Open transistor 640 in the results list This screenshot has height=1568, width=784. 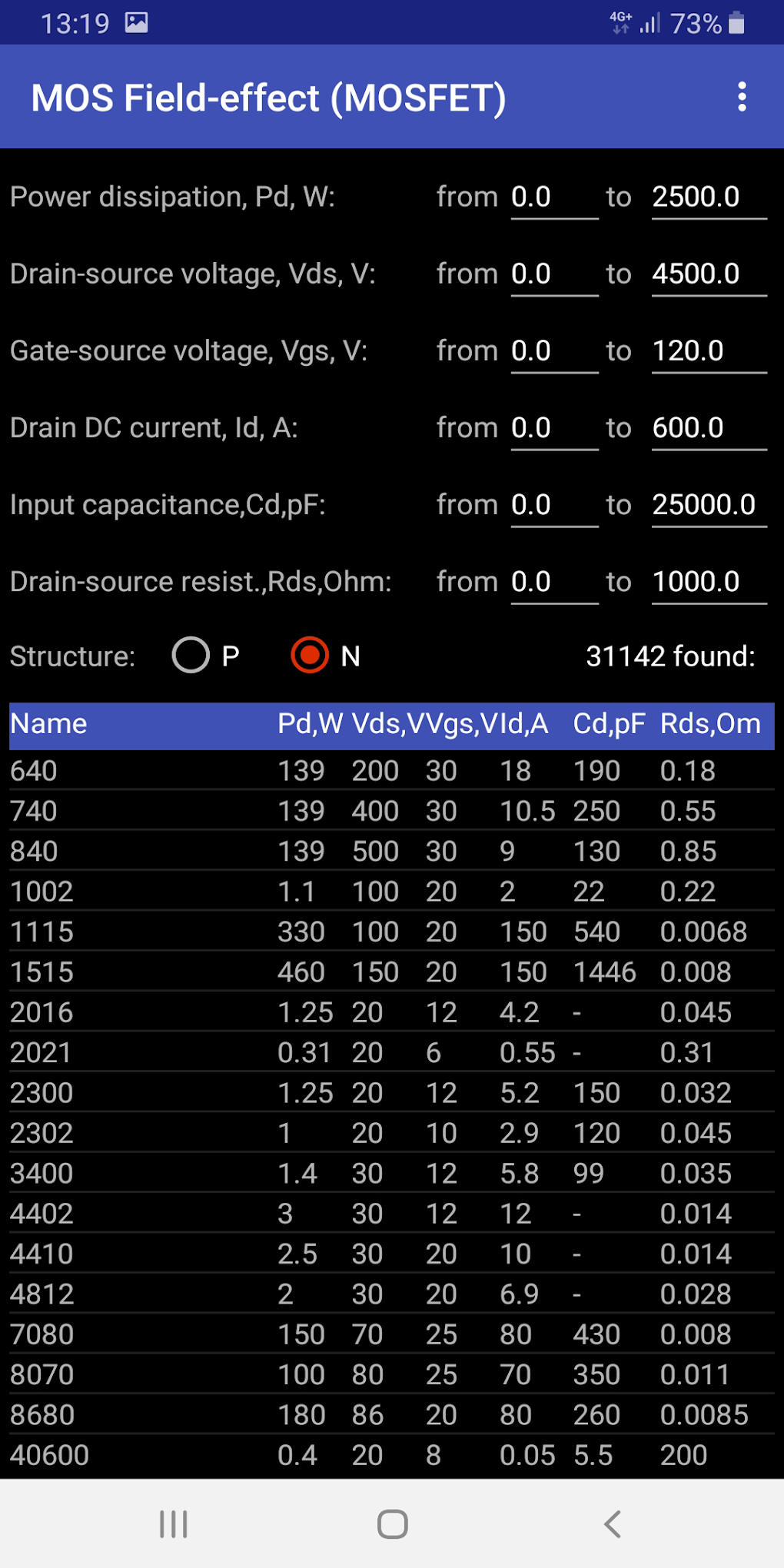391,771
